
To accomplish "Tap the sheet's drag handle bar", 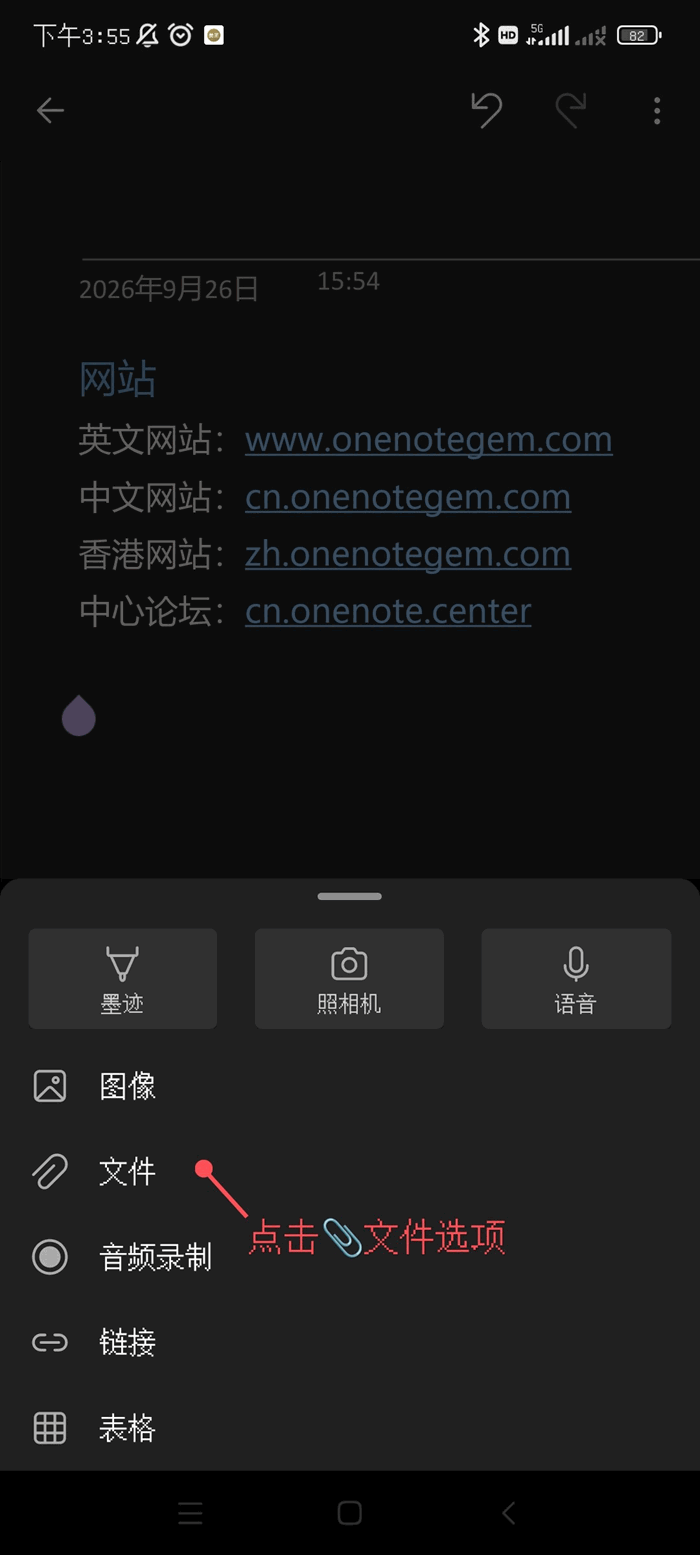I will (350, 896).
